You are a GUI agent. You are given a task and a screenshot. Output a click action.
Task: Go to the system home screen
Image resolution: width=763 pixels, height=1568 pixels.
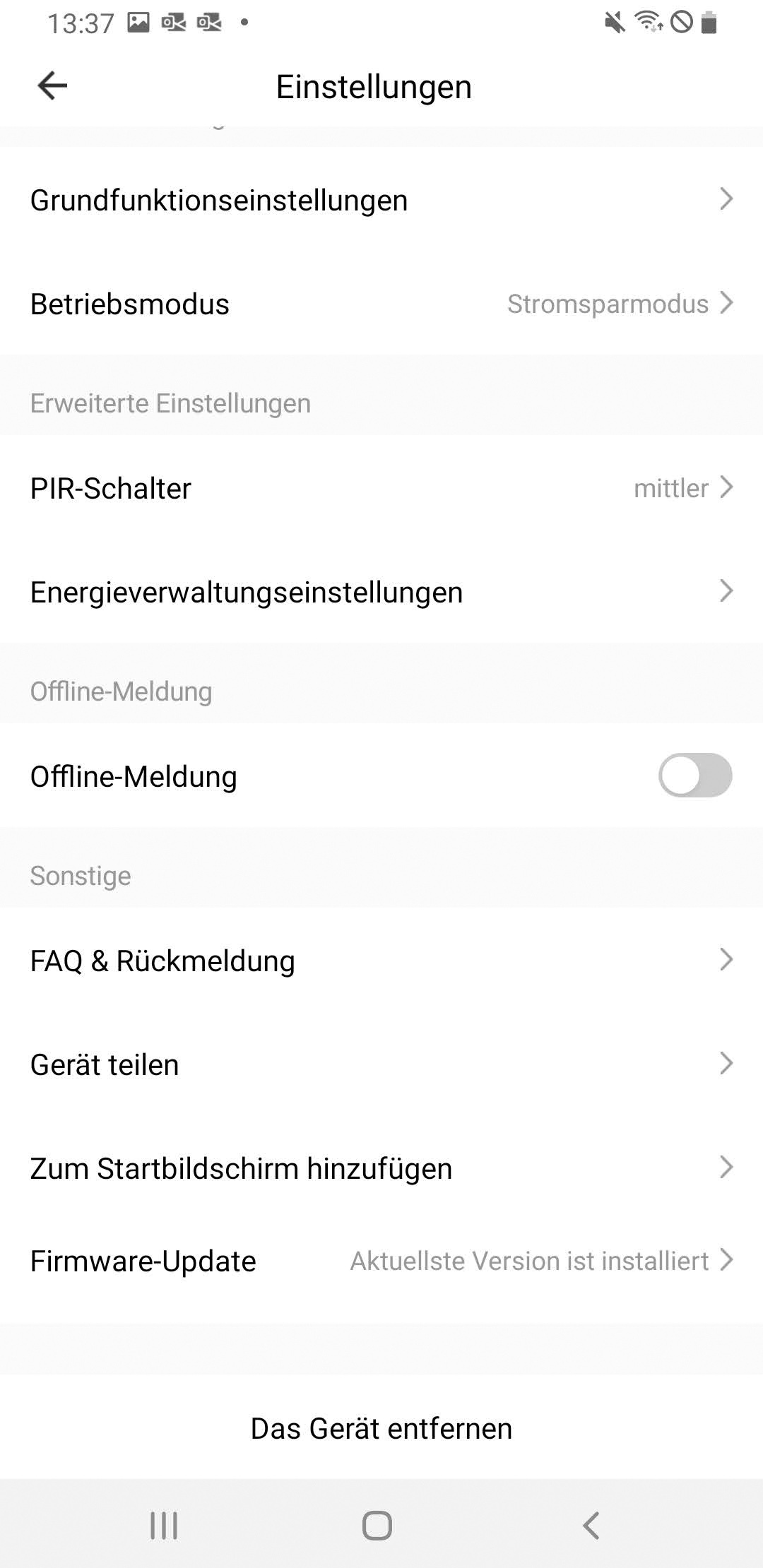(377, 1526)
